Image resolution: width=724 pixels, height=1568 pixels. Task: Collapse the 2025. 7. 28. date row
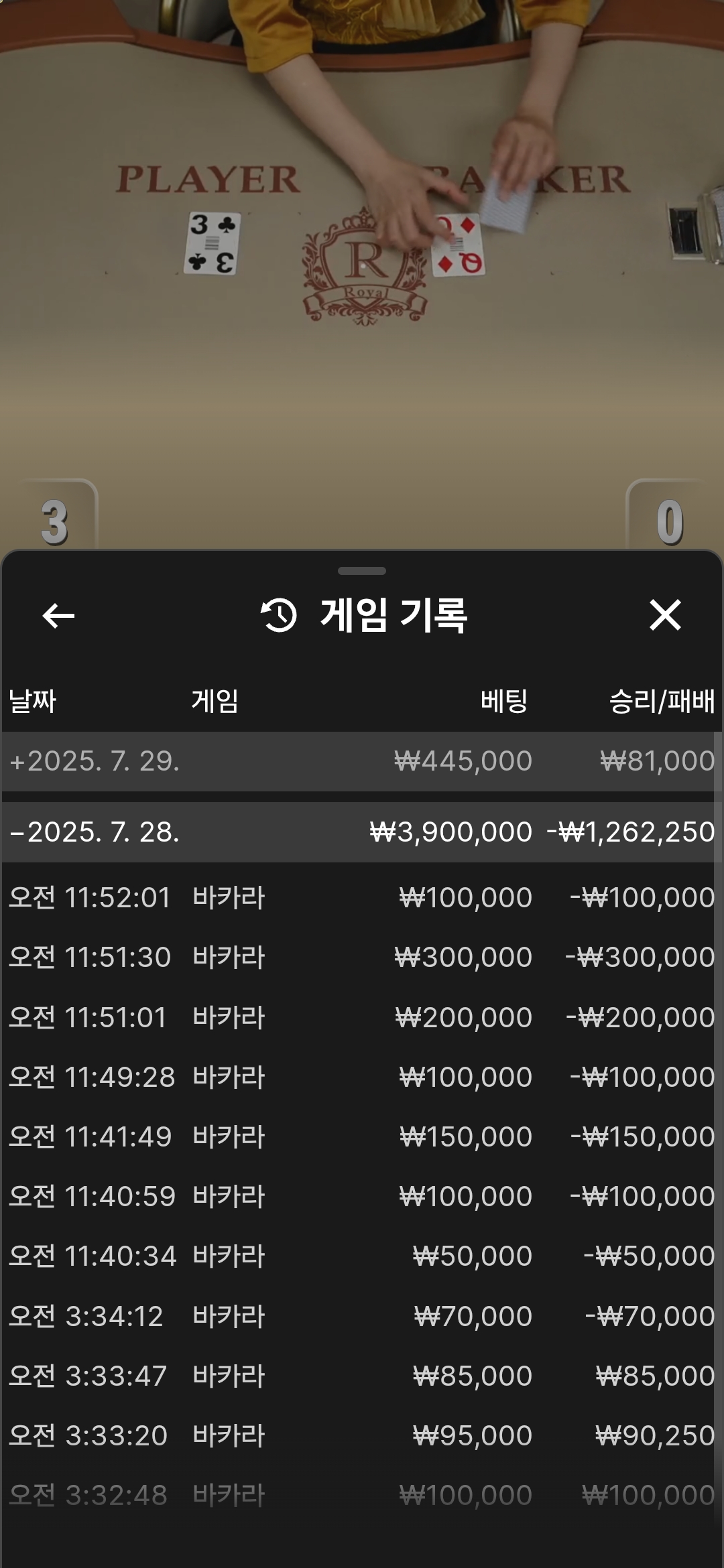click(362, 832)
